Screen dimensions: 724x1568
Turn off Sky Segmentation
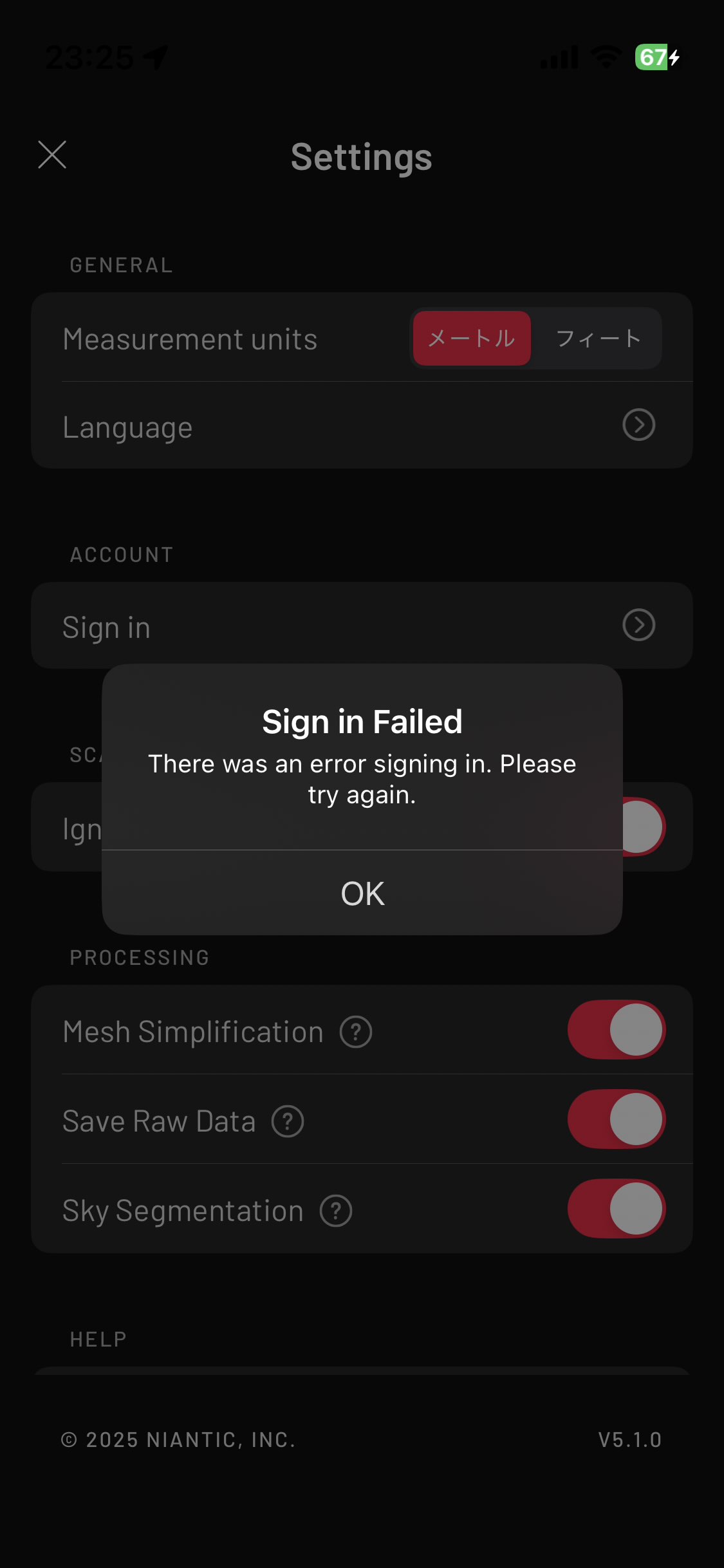(x=617, y=1209)
